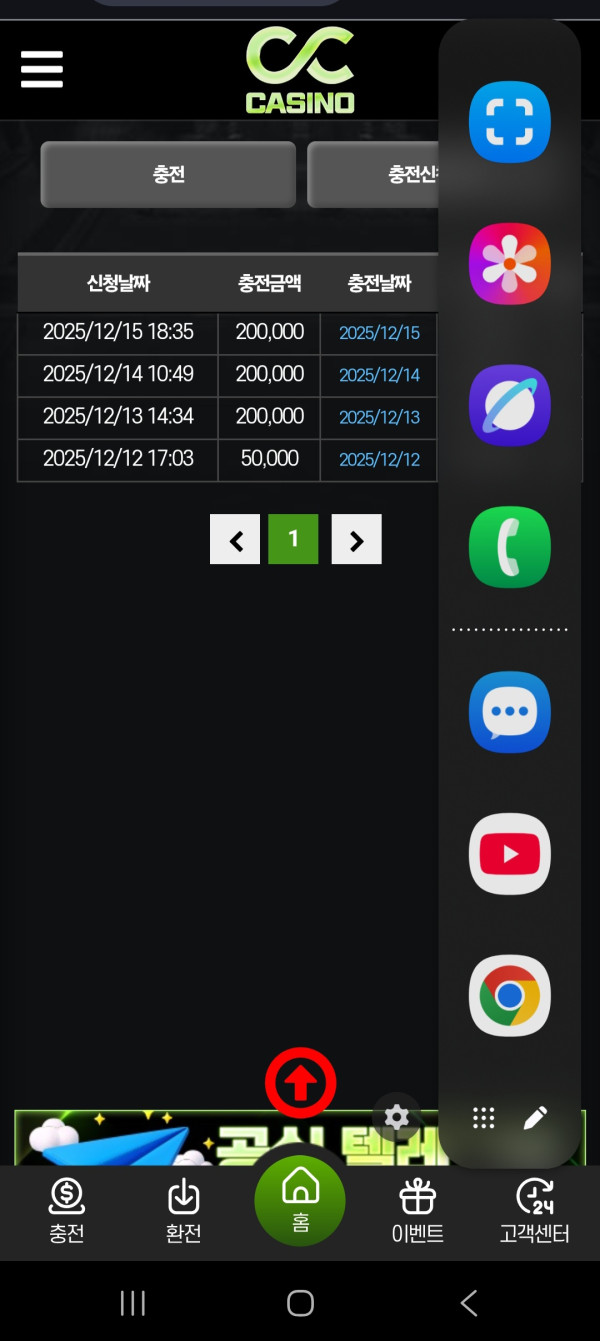This screenshot has width=600, height=1341.
Task: Launch YouTube from the edge panel
Action: click(x=509, y=854)
